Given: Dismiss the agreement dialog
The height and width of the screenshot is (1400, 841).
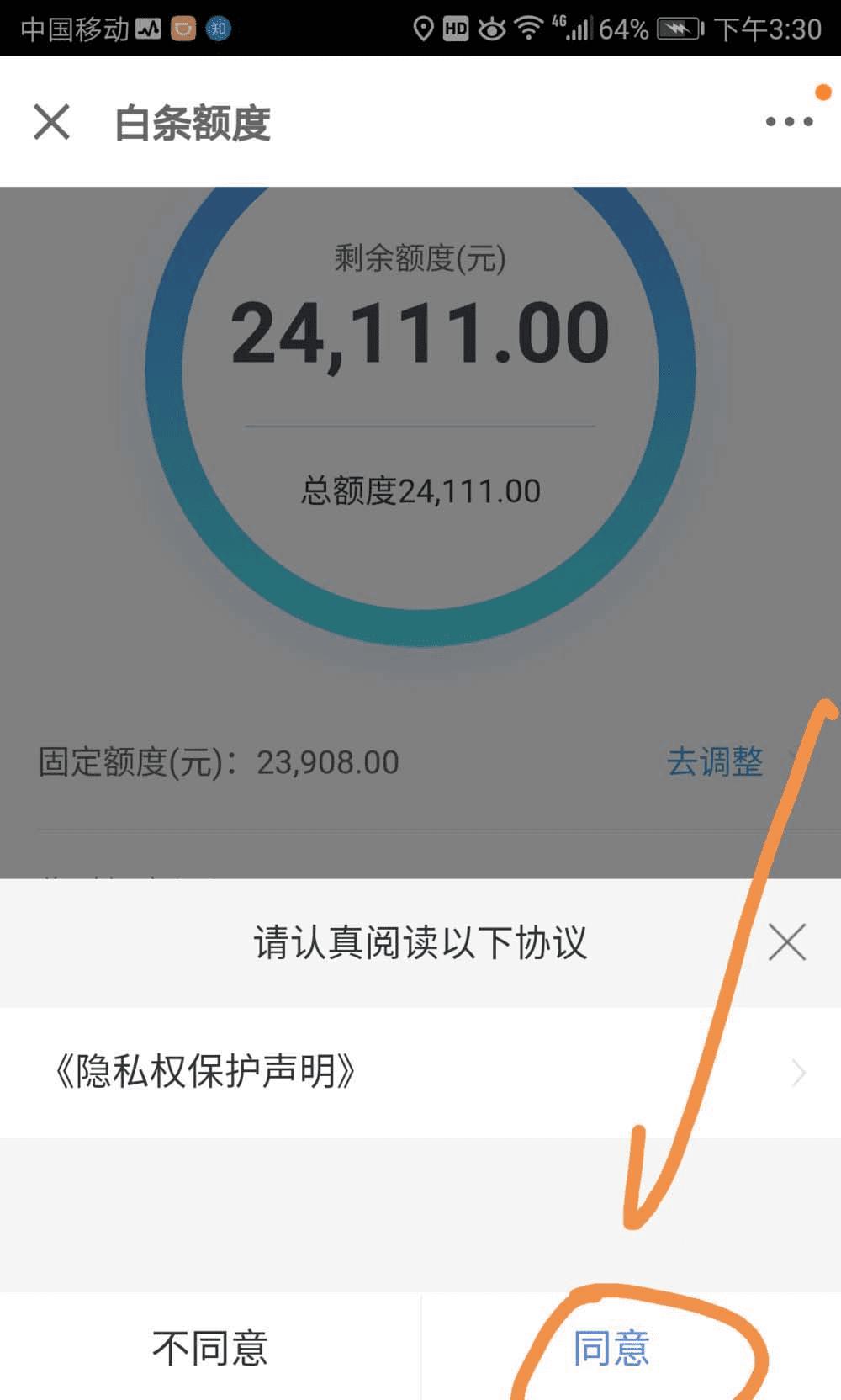Looking at the screenshot, I should [x=786, y=941].
